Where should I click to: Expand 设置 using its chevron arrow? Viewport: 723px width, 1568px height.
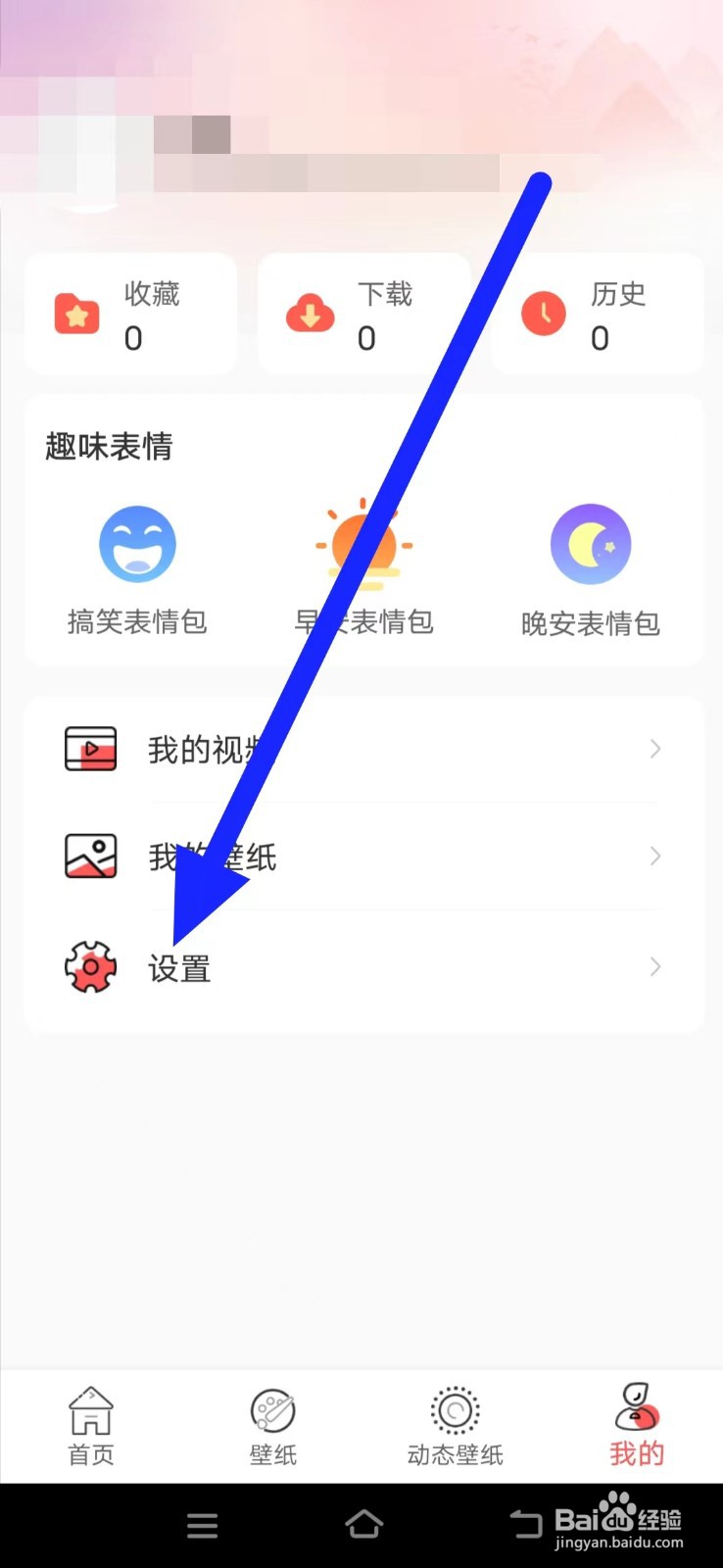tap(654, 966)
